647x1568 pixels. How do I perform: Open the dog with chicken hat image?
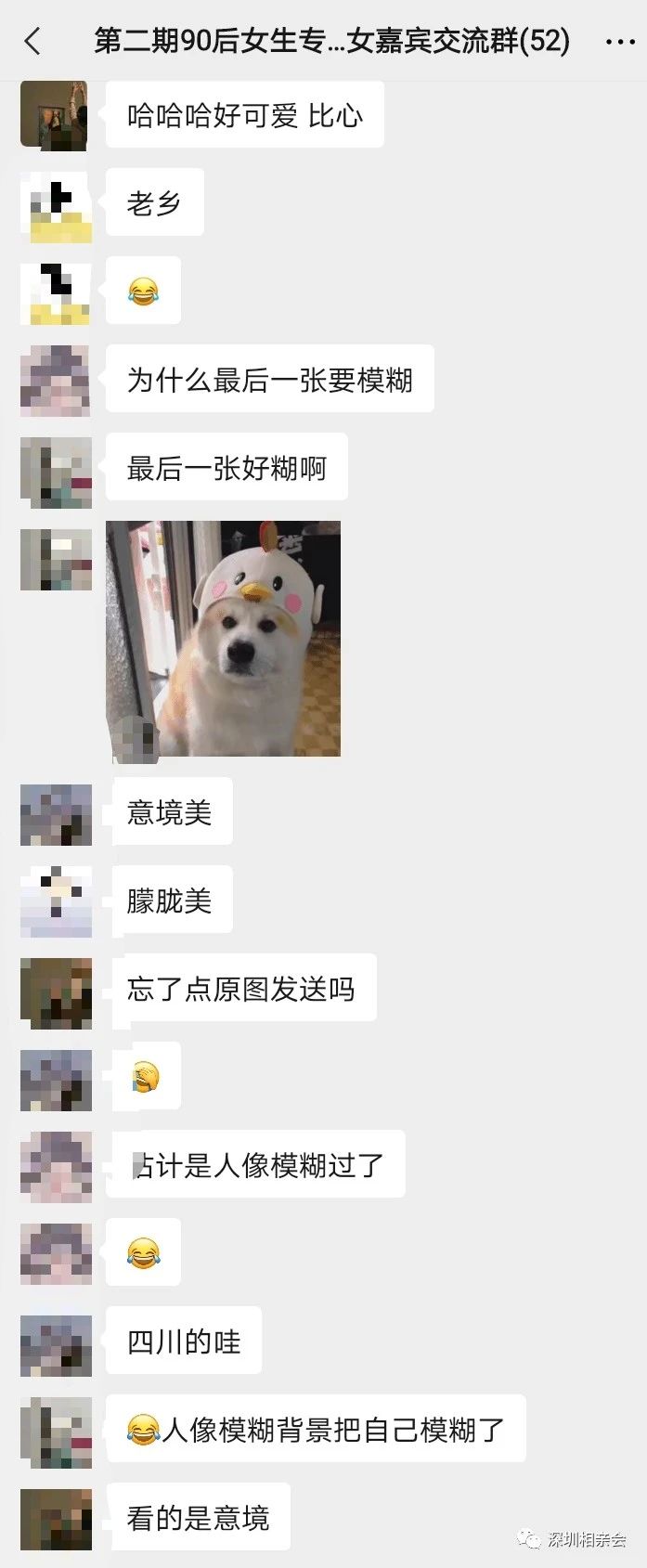tap(223, 638)
